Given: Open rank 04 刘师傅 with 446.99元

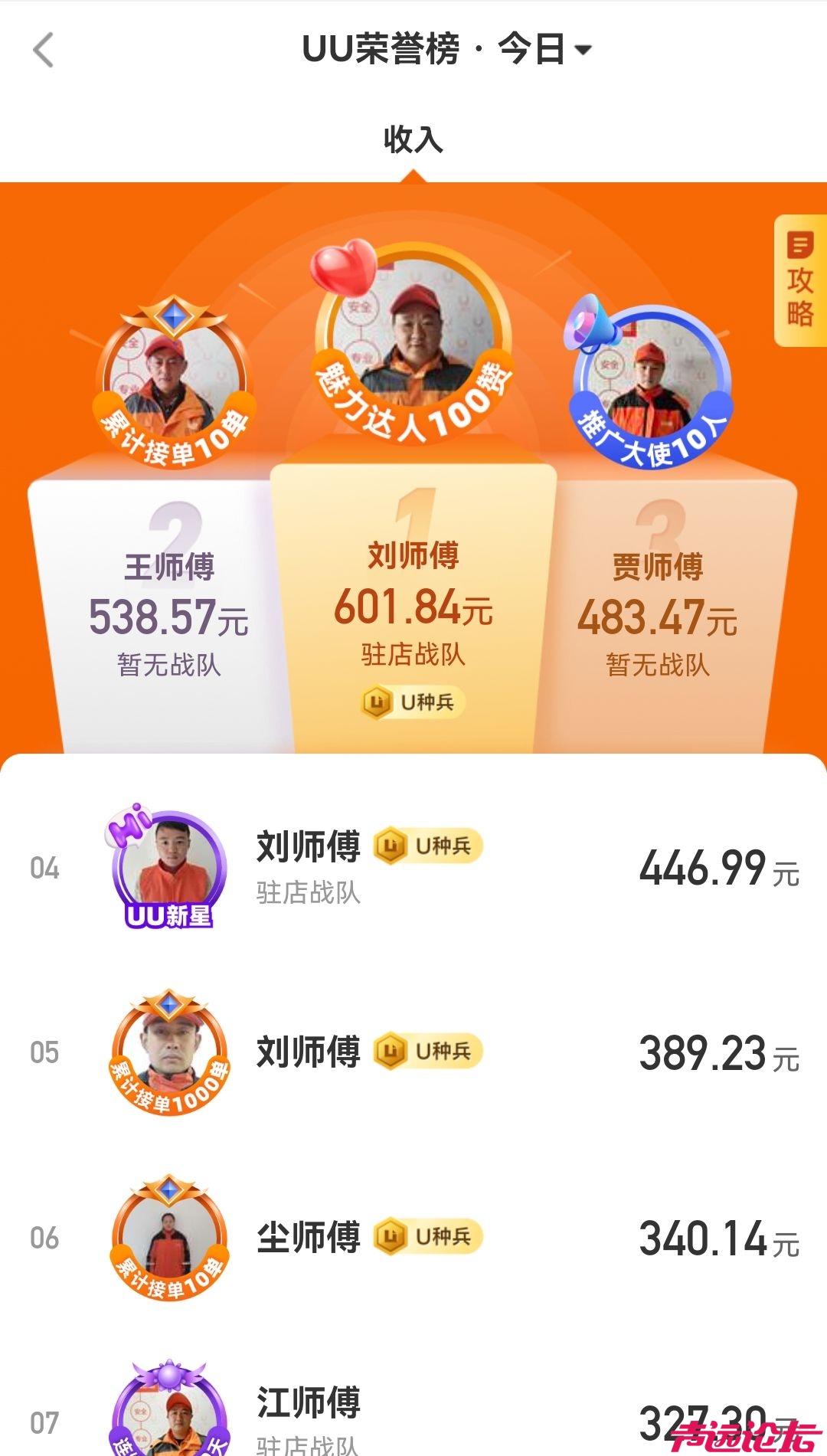Looking at the screenshot, I should pos(413,869).
